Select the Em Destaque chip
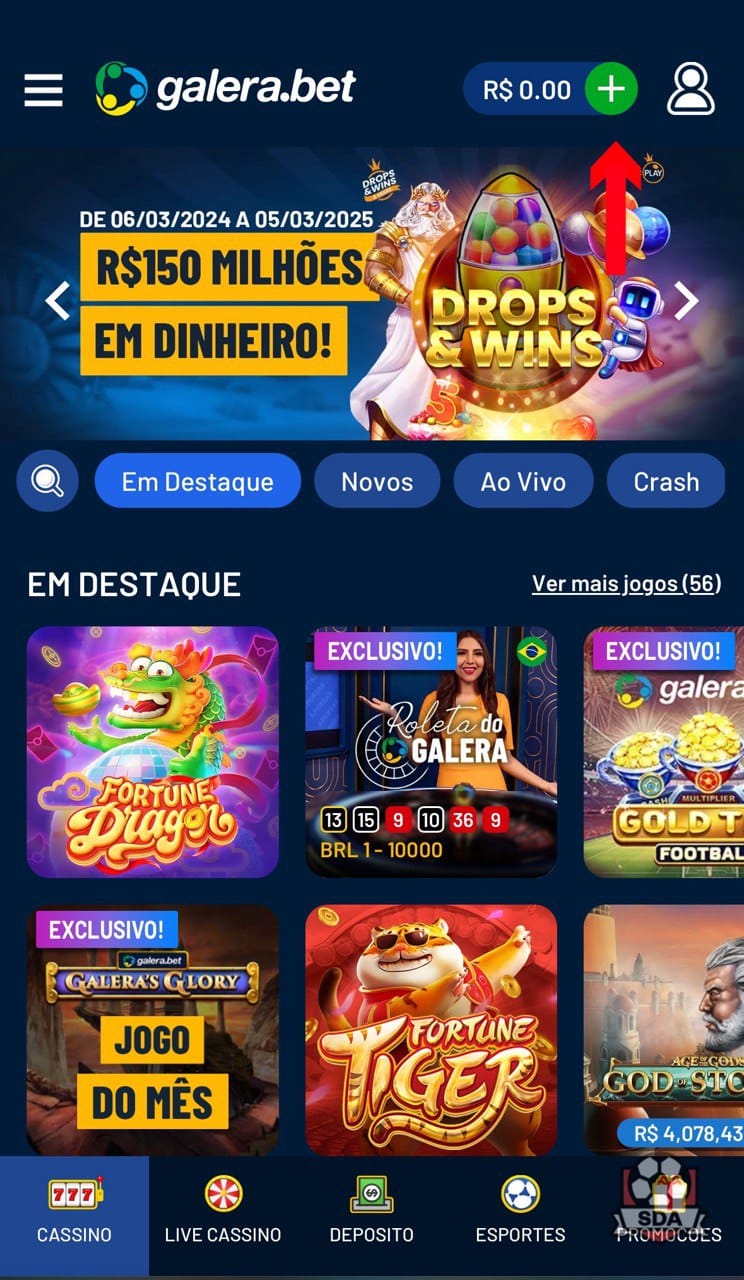This screenshot has width=744, height=1280. click(x=197, y=482)
